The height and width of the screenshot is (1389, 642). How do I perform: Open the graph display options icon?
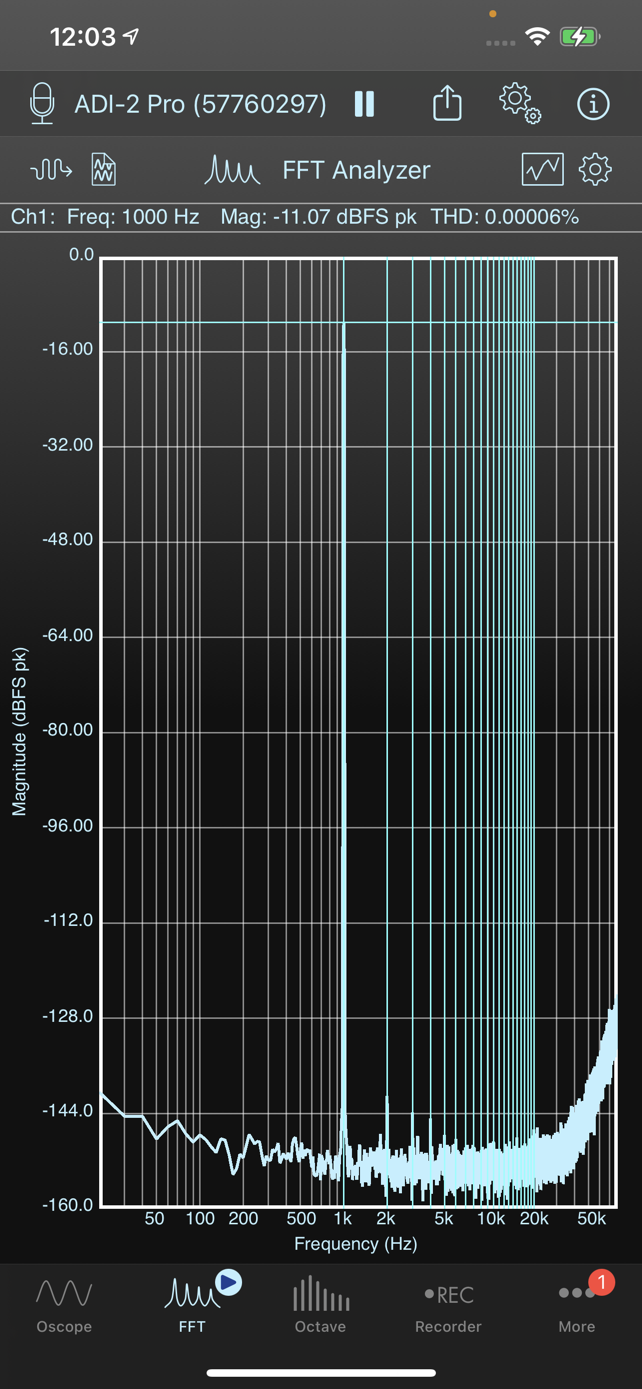click(542, 170)
